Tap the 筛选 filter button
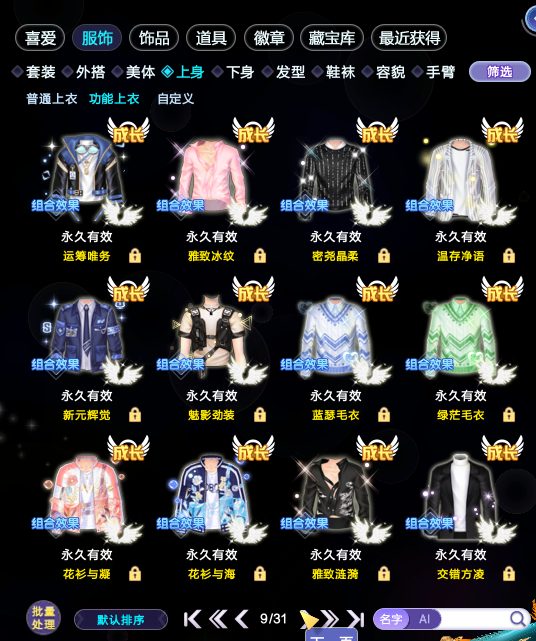Image resolution: width=536 pixels, height=641 pixels. (499, 72)
